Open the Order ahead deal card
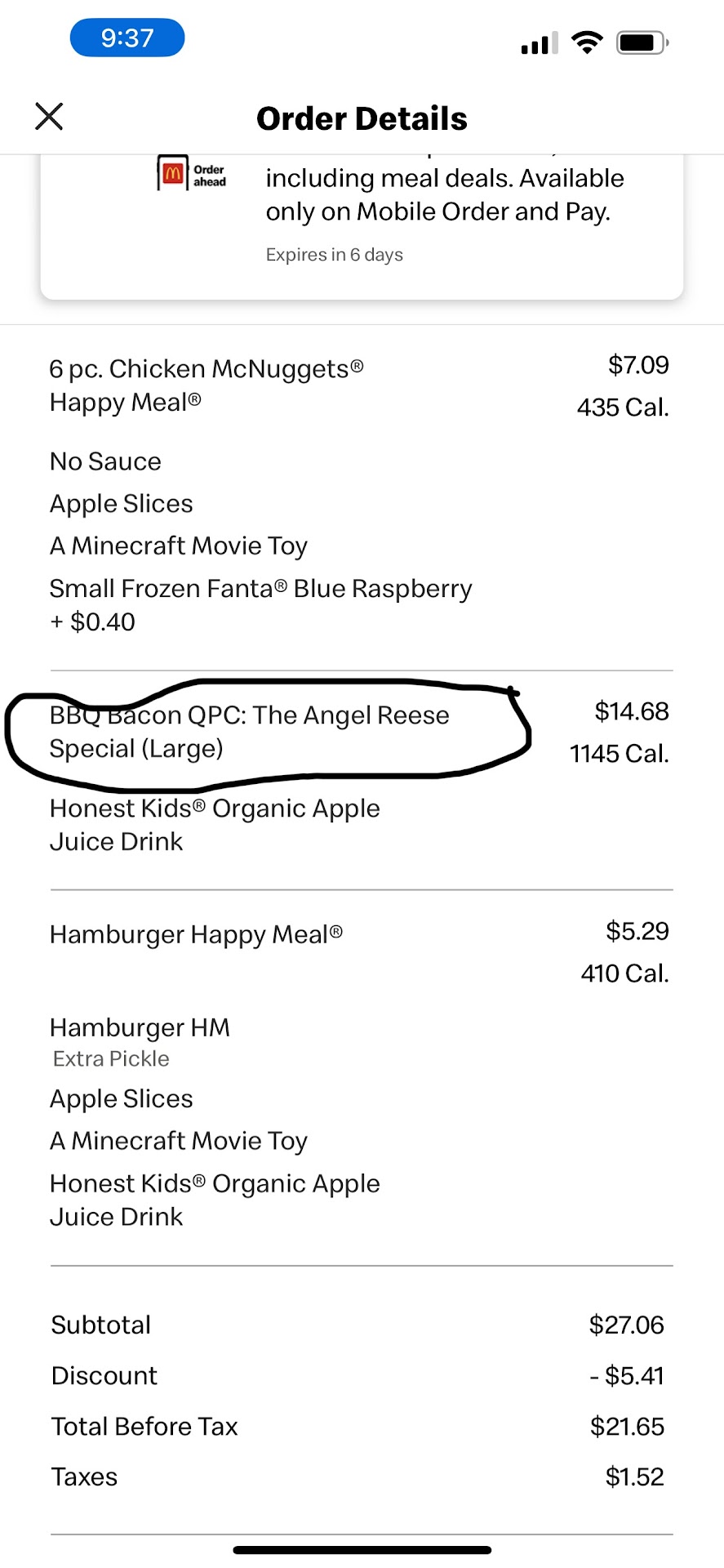This screenshot has width=724, height=1568. point(362,222)
